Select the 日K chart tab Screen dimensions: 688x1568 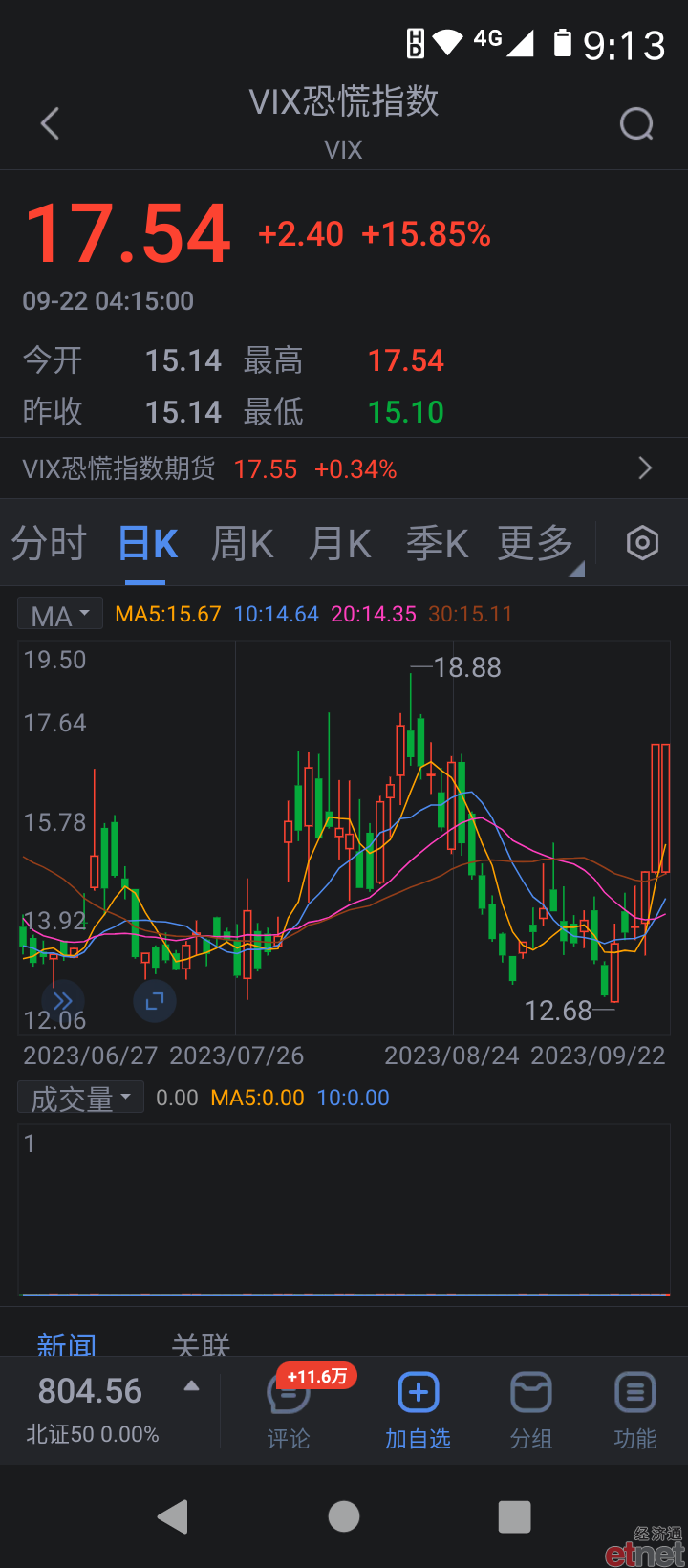pos(147,544)
